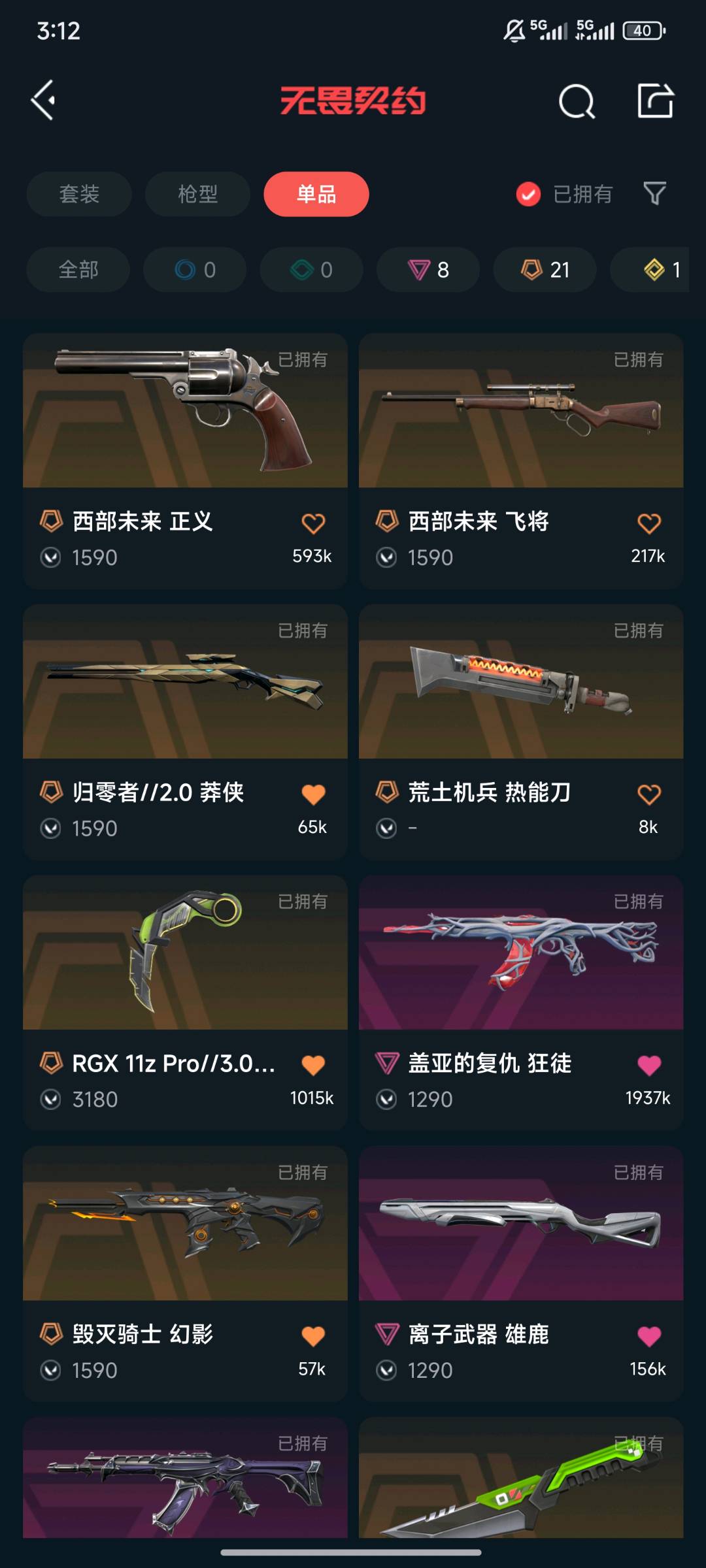The image size is (706, 1568).
Task: Select the 单品 tab
Action: pos(316,194)
